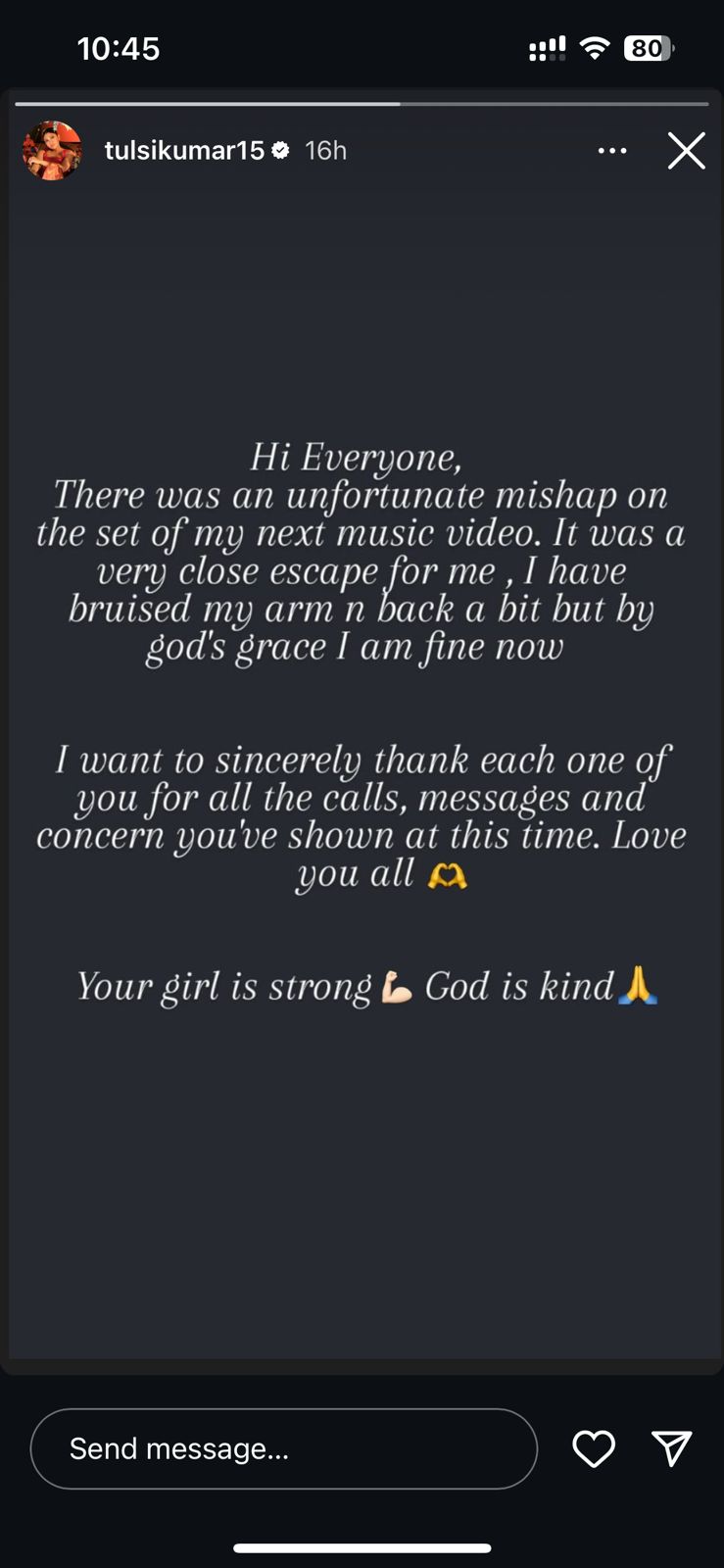Share the story via paper plane icon
The width and height of the screenshot is (724, 1568).
point(672,1448)
